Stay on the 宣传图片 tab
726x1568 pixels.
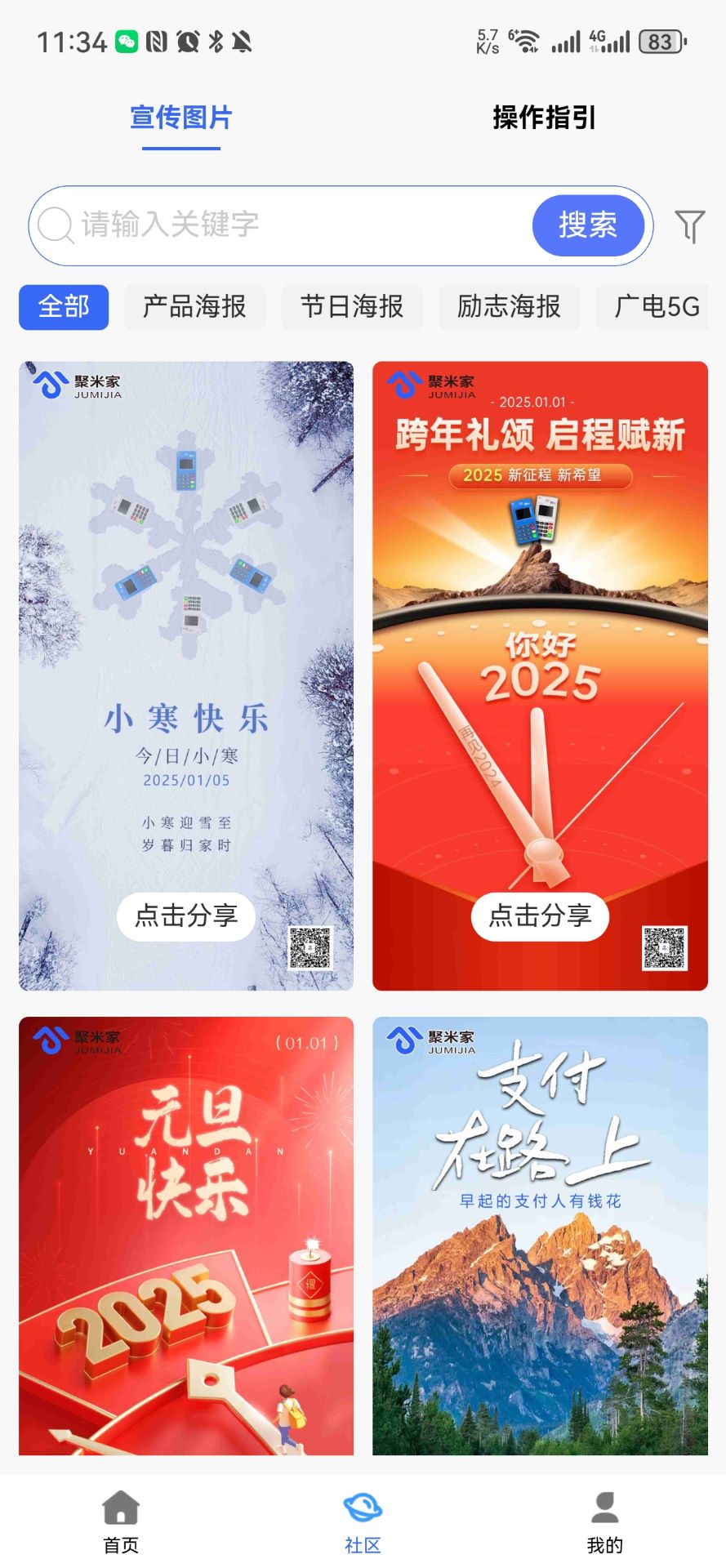tap(180, 118)
